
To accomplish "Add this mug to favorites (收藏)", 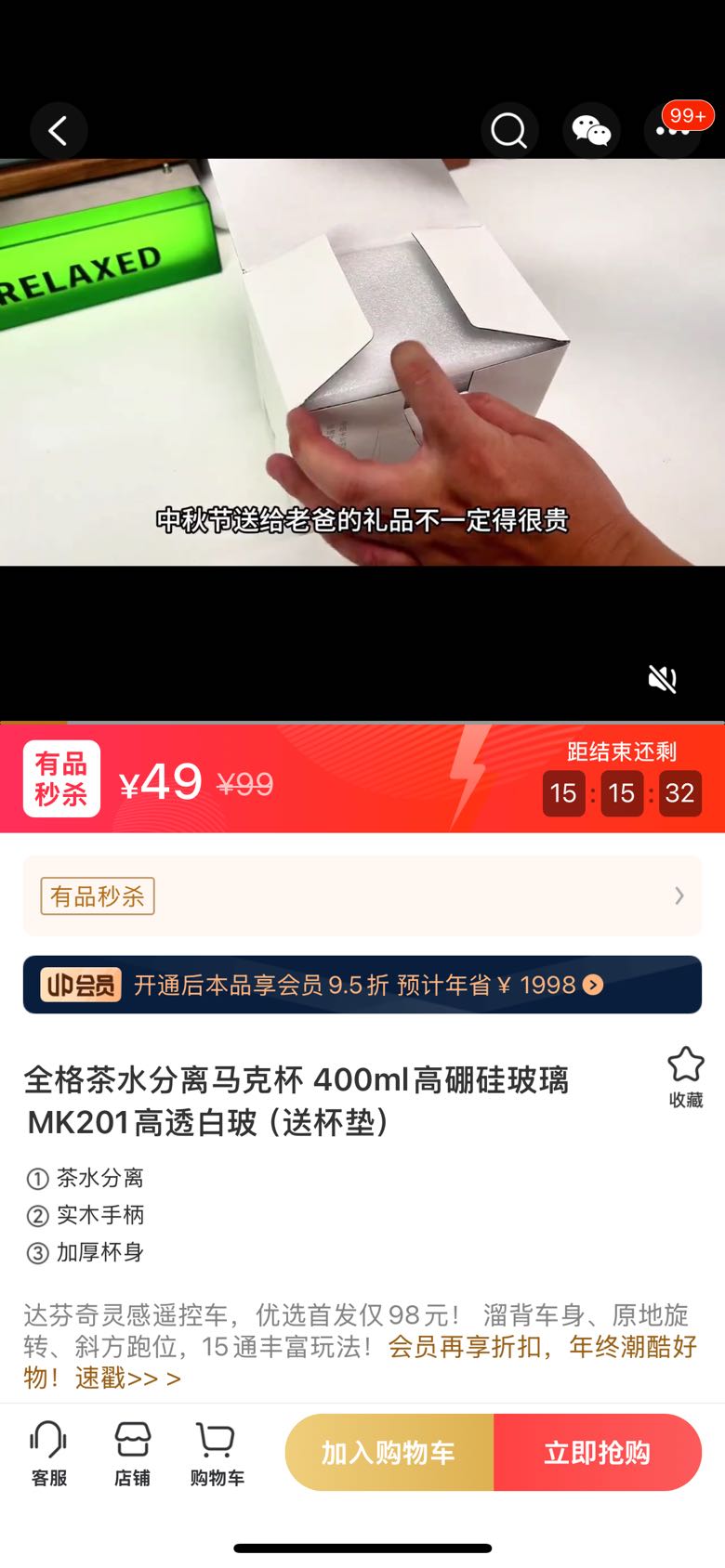I will click(x=686, y=1078).
